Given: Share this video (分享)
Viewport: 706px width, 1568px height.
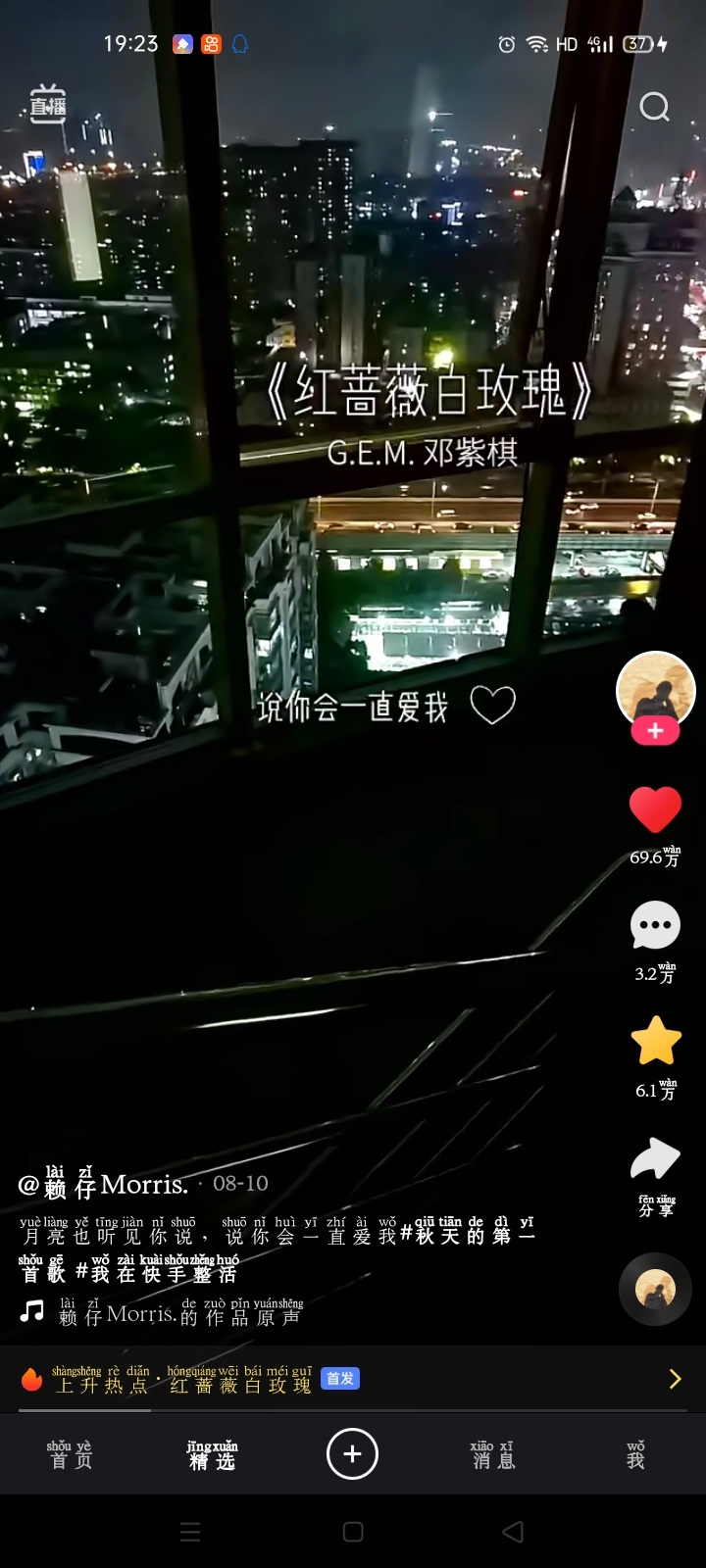Looking at the screenshot, I should click(x=655, y=1159).
